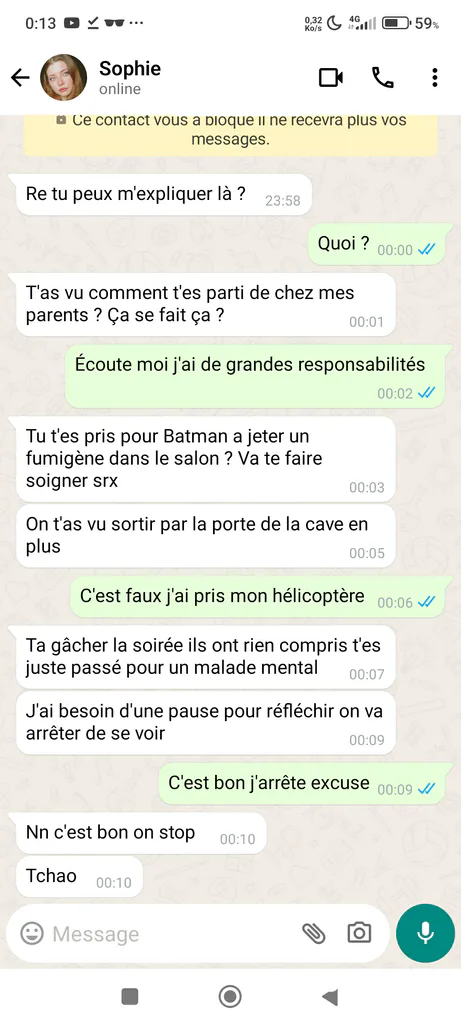This screenshot has height=1024, width=461.
Task: Tap the system home button
Action: pyautogui.click(x=230, y=997)
